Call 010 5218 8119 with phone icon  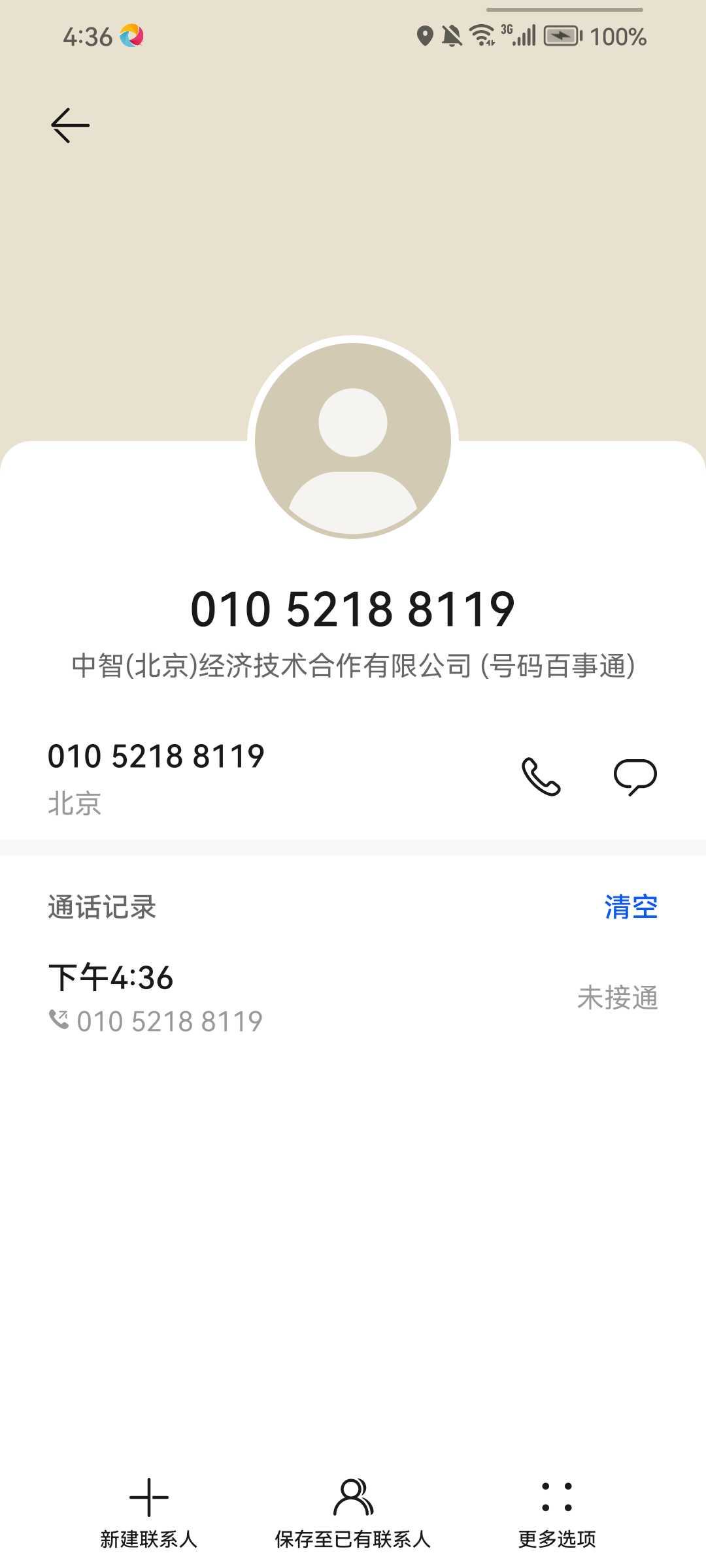[x=541, y=777]
